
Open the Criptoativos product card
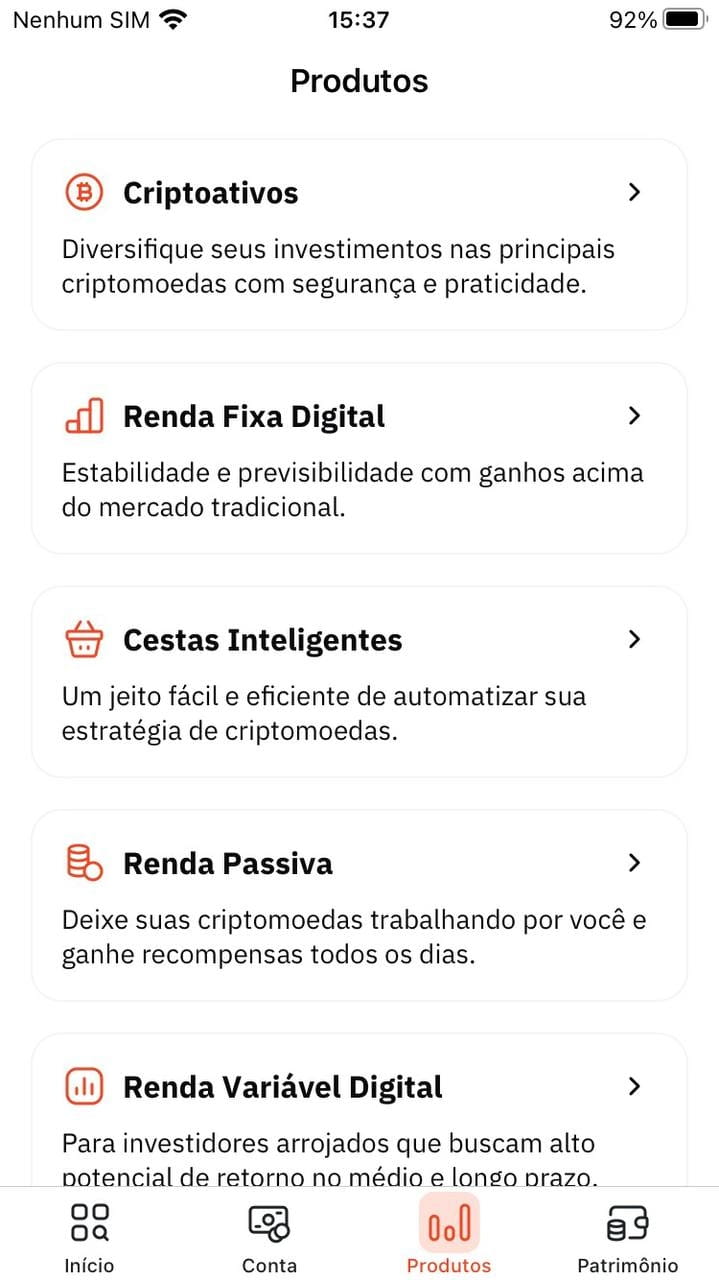(x=359, y=235)
